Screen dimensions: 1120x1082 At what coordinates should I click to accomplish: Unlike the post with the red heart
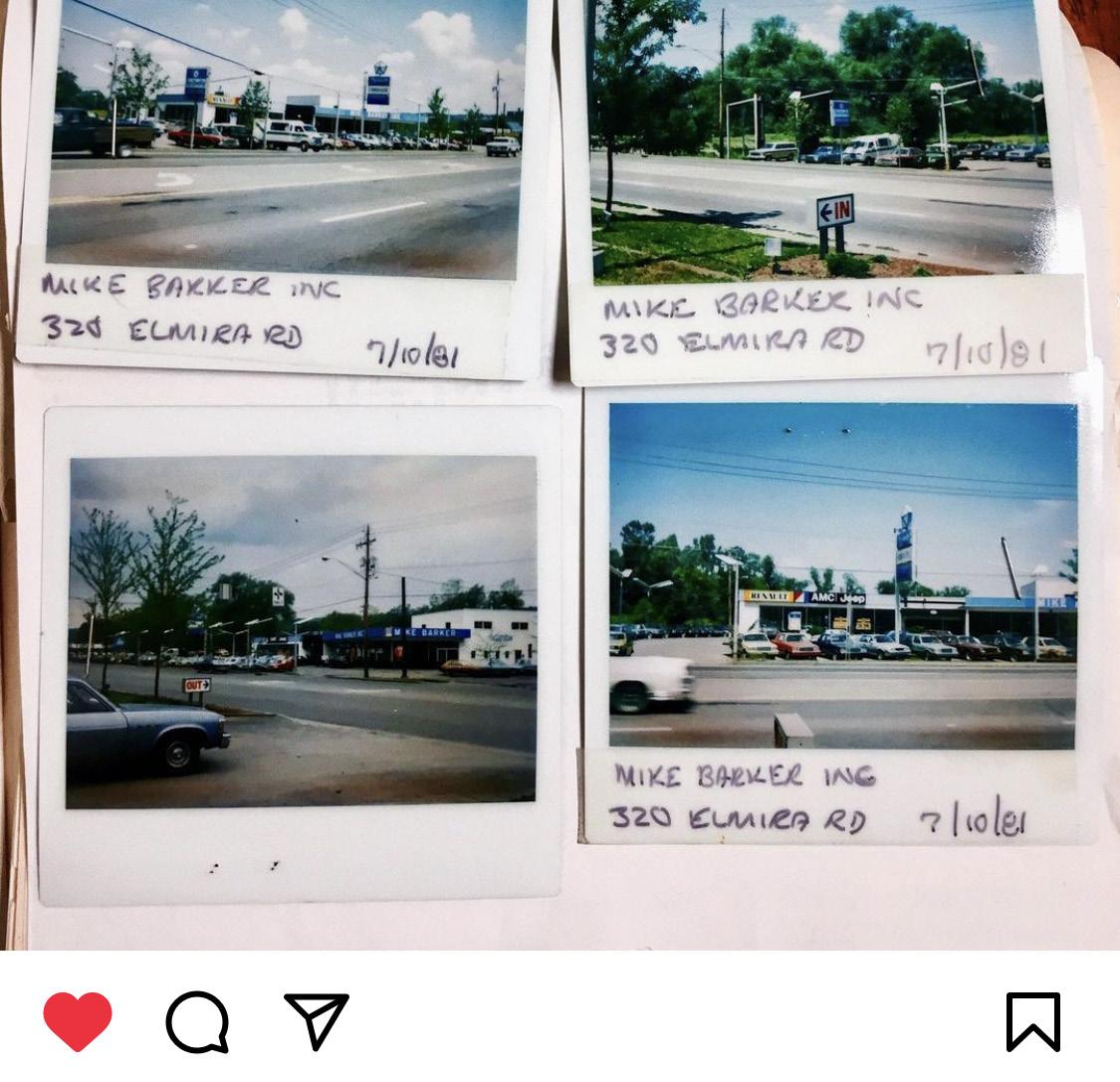pyautogui.click(x=78, y=1020)
